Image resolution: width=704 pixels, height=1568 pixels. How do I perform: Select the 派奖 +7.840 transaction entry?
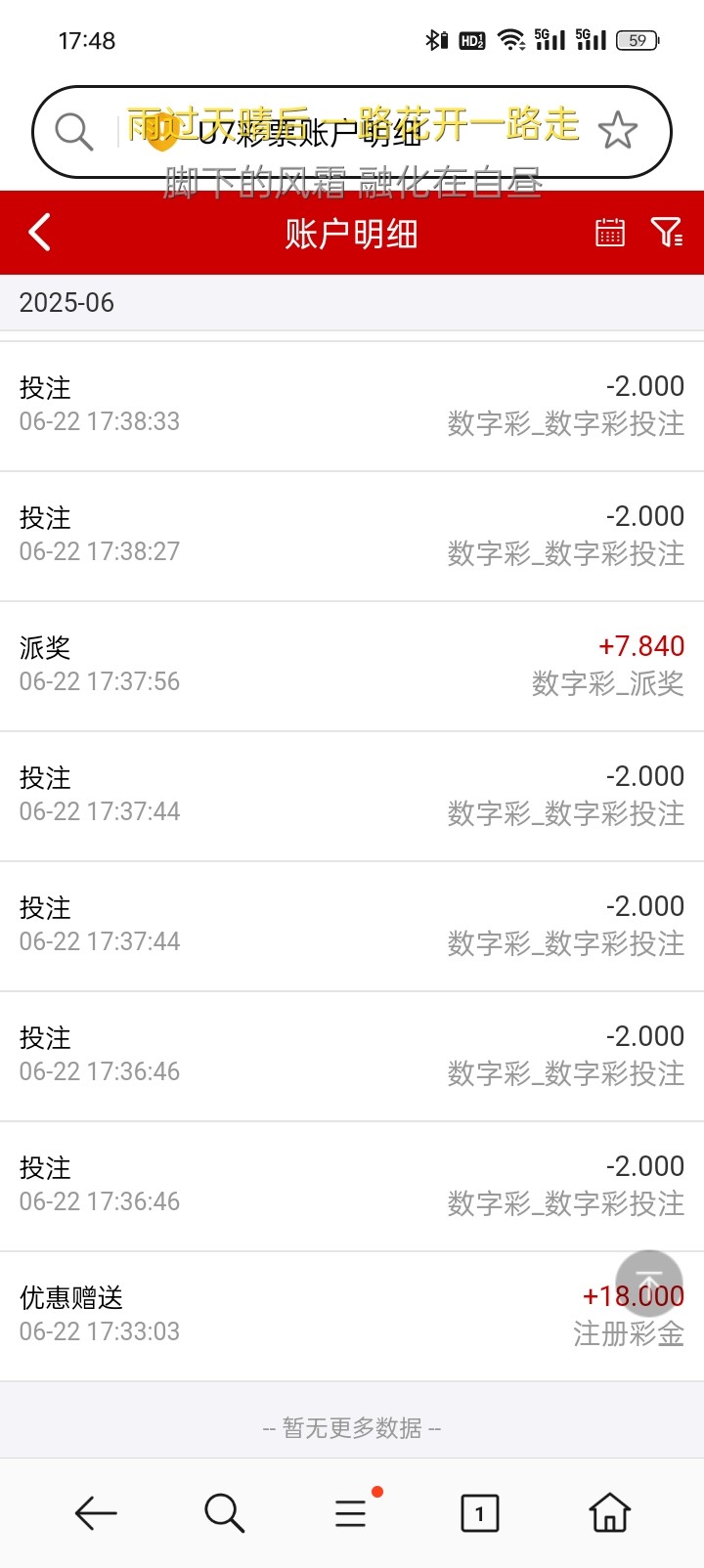click(352, 663)
